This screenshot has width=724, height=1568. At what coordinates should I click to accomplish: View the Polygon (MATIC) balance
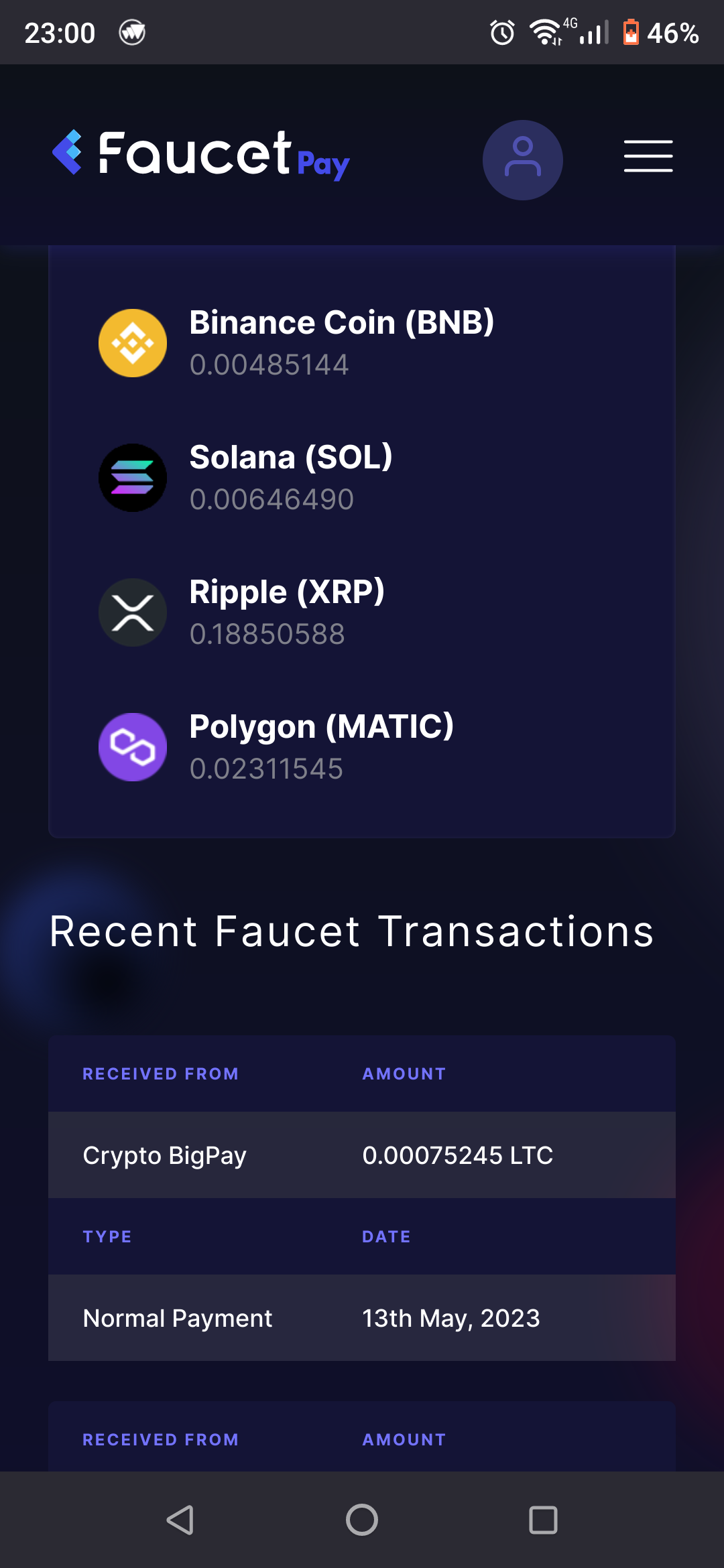pyautogui.click(x=362, y=747)
